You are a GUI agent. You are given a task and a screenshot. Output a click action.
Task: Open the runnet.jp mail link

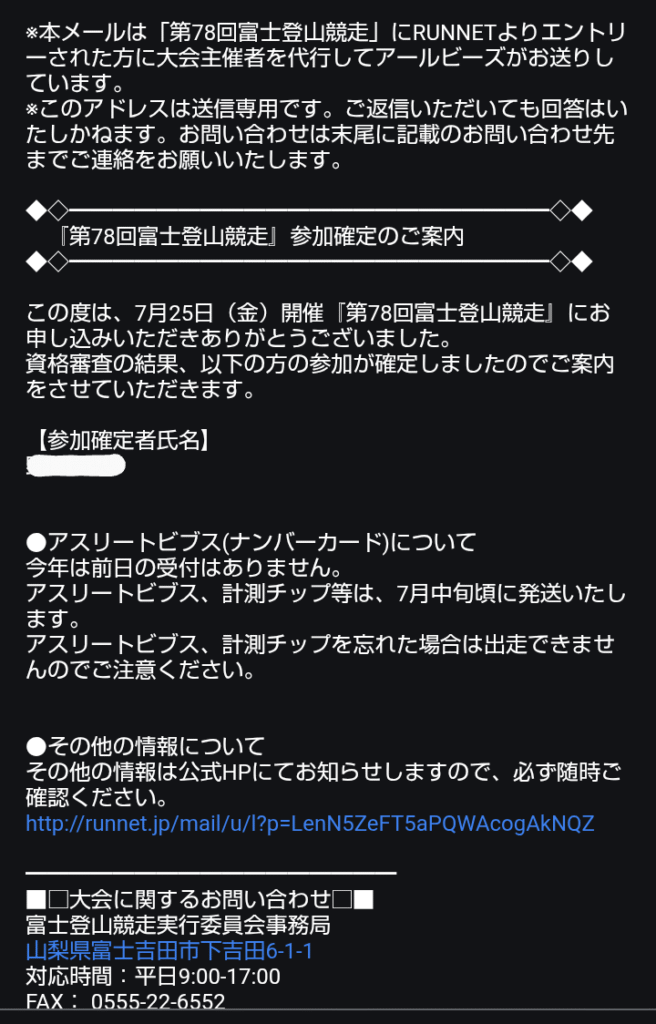310,824
